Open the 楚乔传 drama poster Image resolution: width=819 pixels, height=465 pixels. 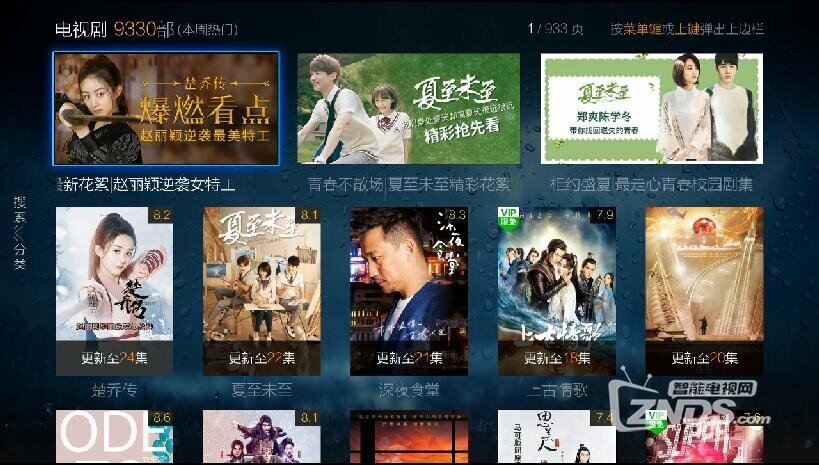tap(114, 290)
